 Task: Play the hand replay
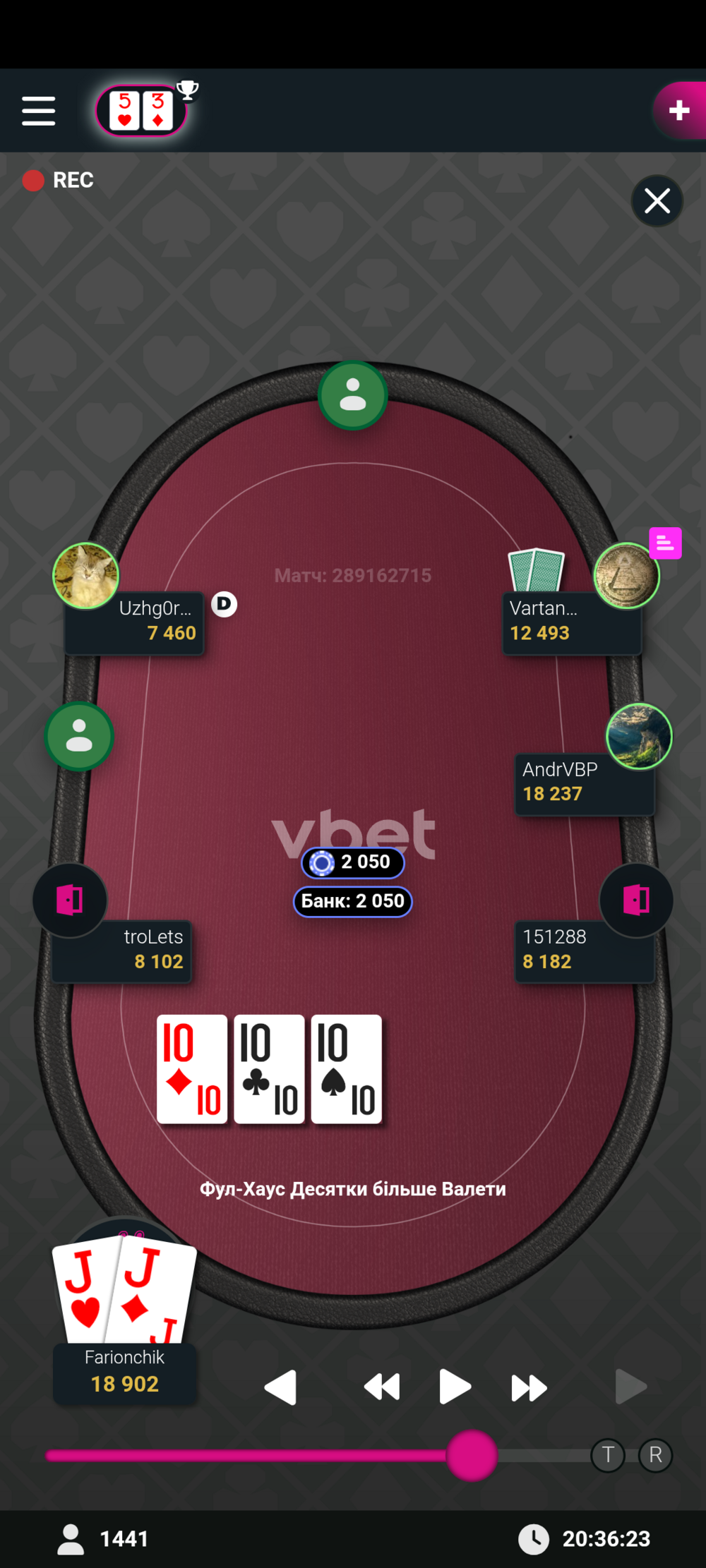point(455,1387)
